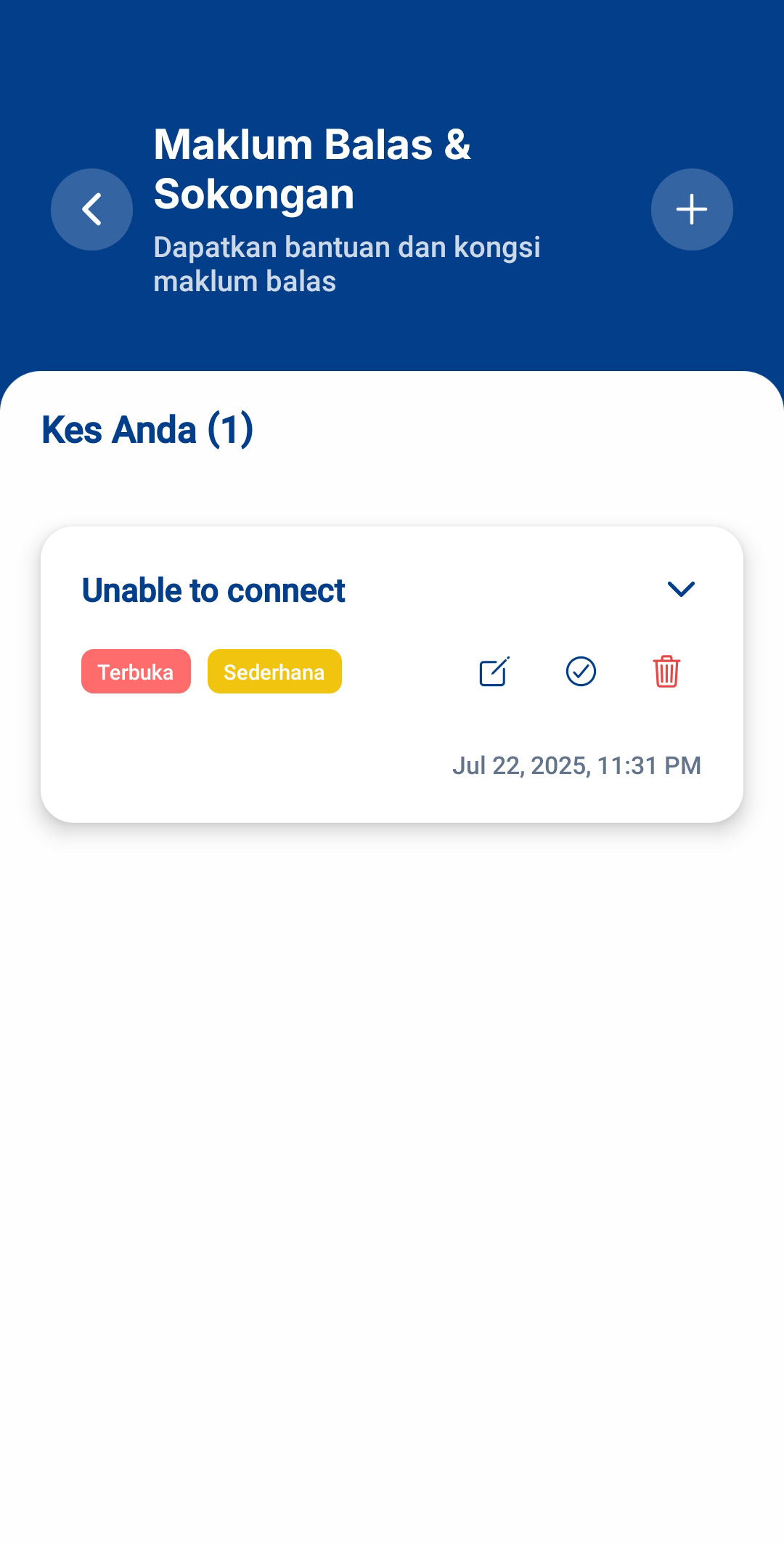The image size is (784, 1543).
Task: Expand the Unable to connect case
Action: [681, 589]
